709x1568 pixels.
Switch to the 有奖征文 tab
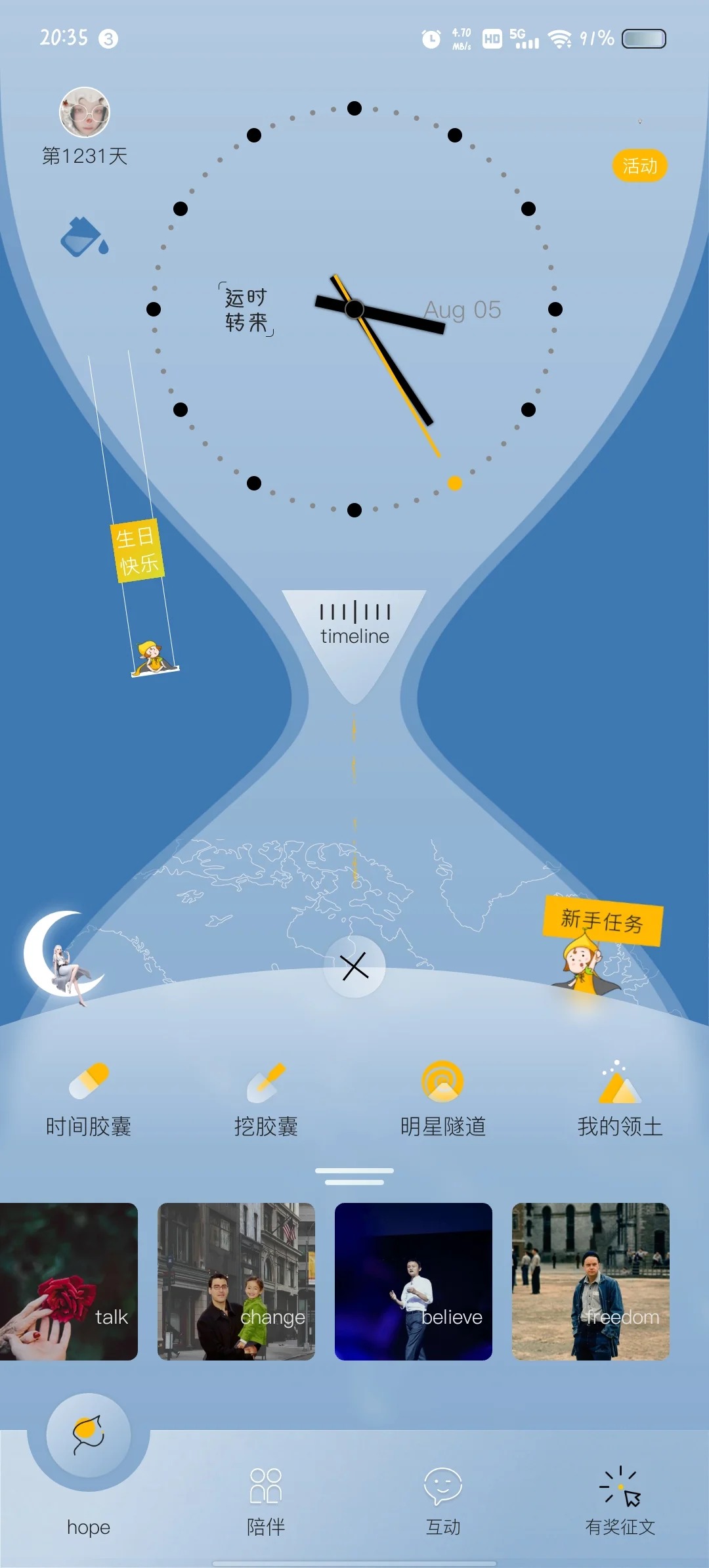click(620, 1500)
